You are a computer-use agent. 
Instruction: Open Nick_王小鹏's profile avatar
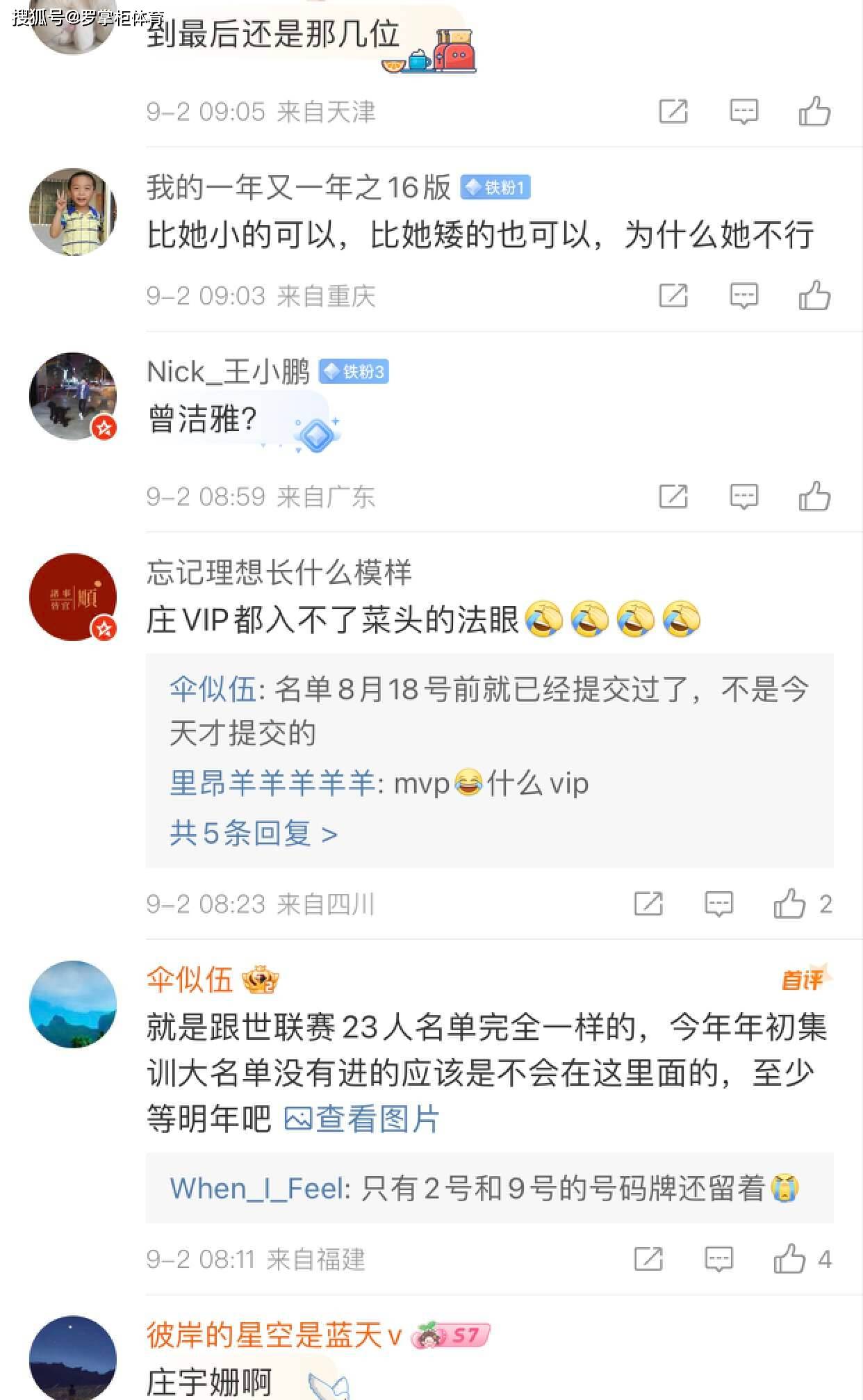(72, 396)
